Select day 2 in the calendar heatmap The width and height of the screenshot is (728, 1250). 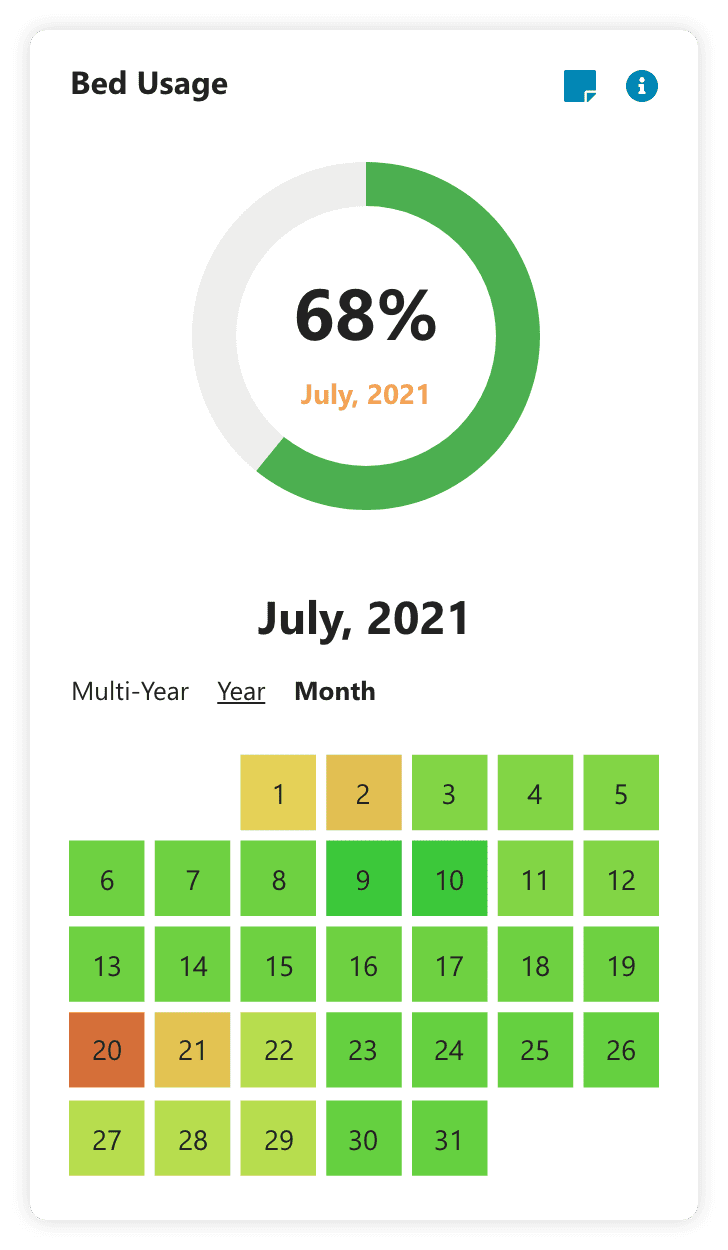364,793
